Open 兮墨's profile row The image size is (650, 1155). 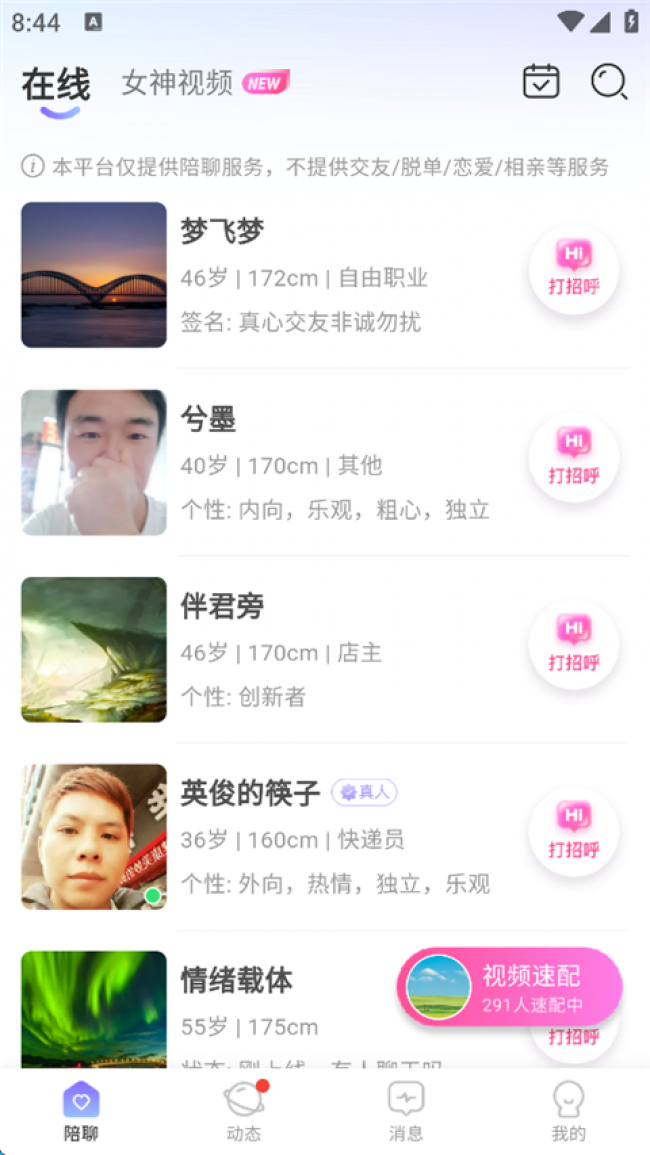point(325,463)
